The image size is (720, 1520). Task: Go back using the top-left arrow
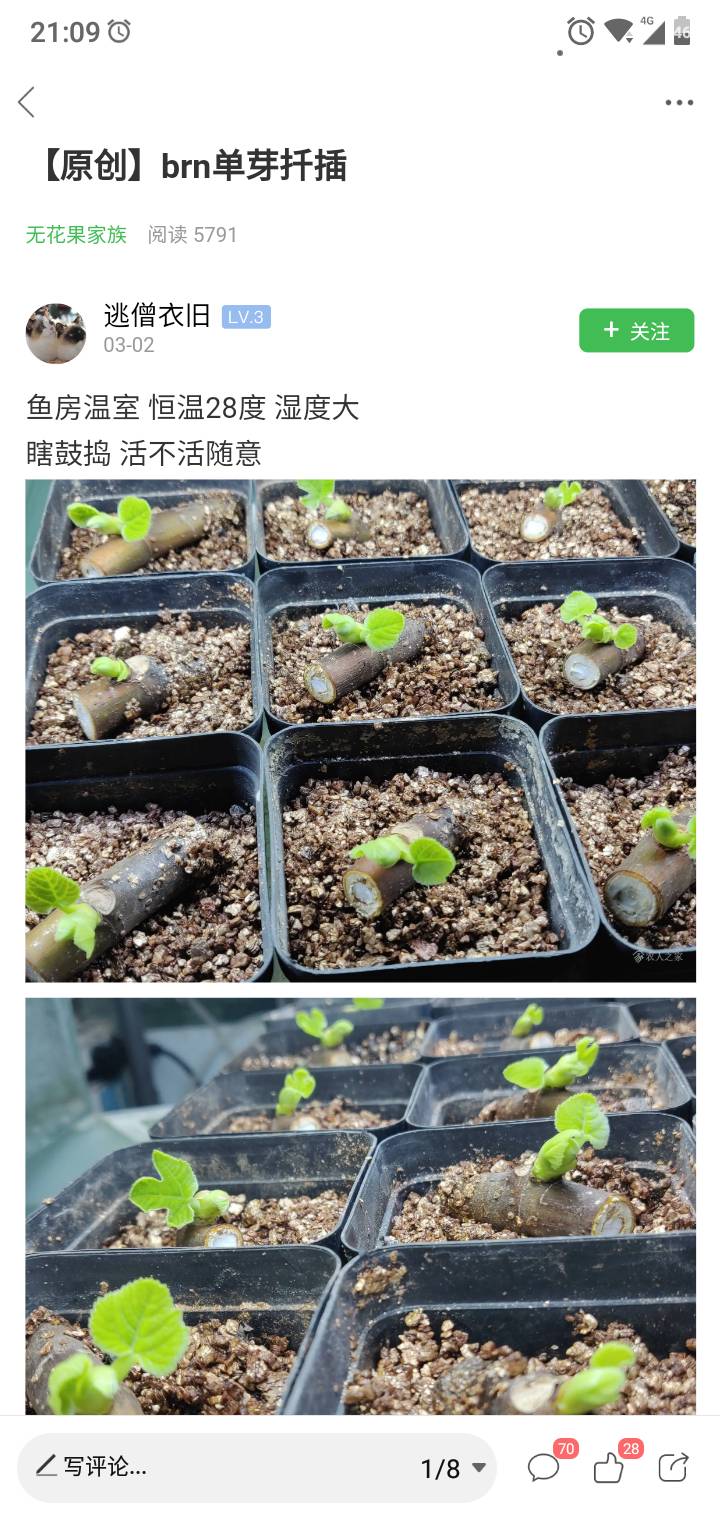click(27, 102)
